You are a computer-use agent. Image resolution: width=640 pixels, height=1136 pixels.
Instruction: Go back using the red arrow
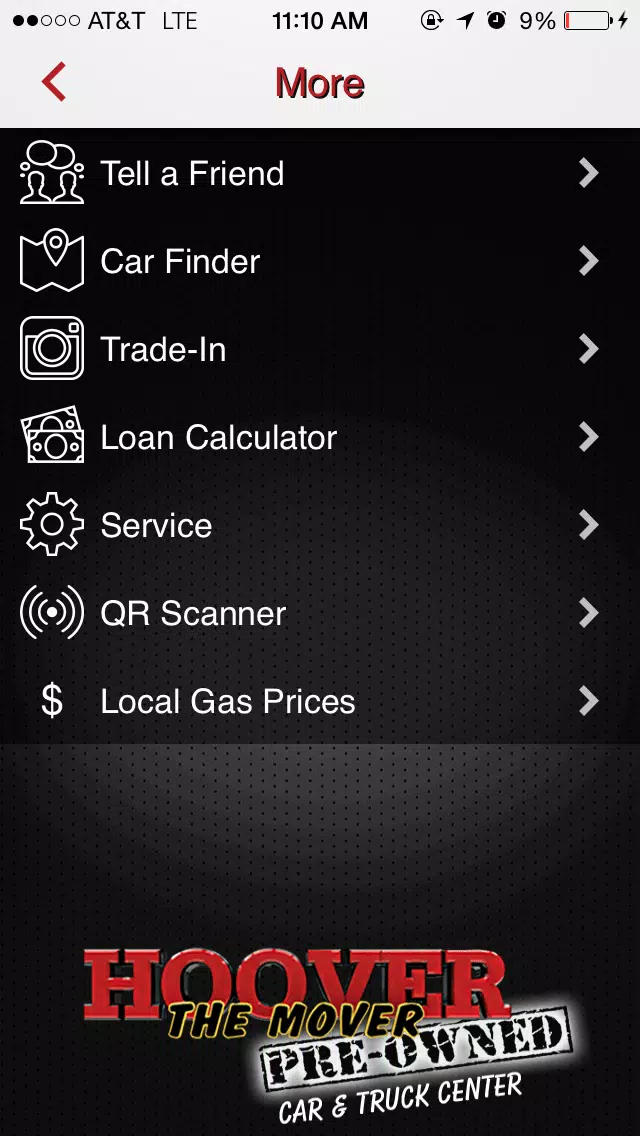coord(54,82)
